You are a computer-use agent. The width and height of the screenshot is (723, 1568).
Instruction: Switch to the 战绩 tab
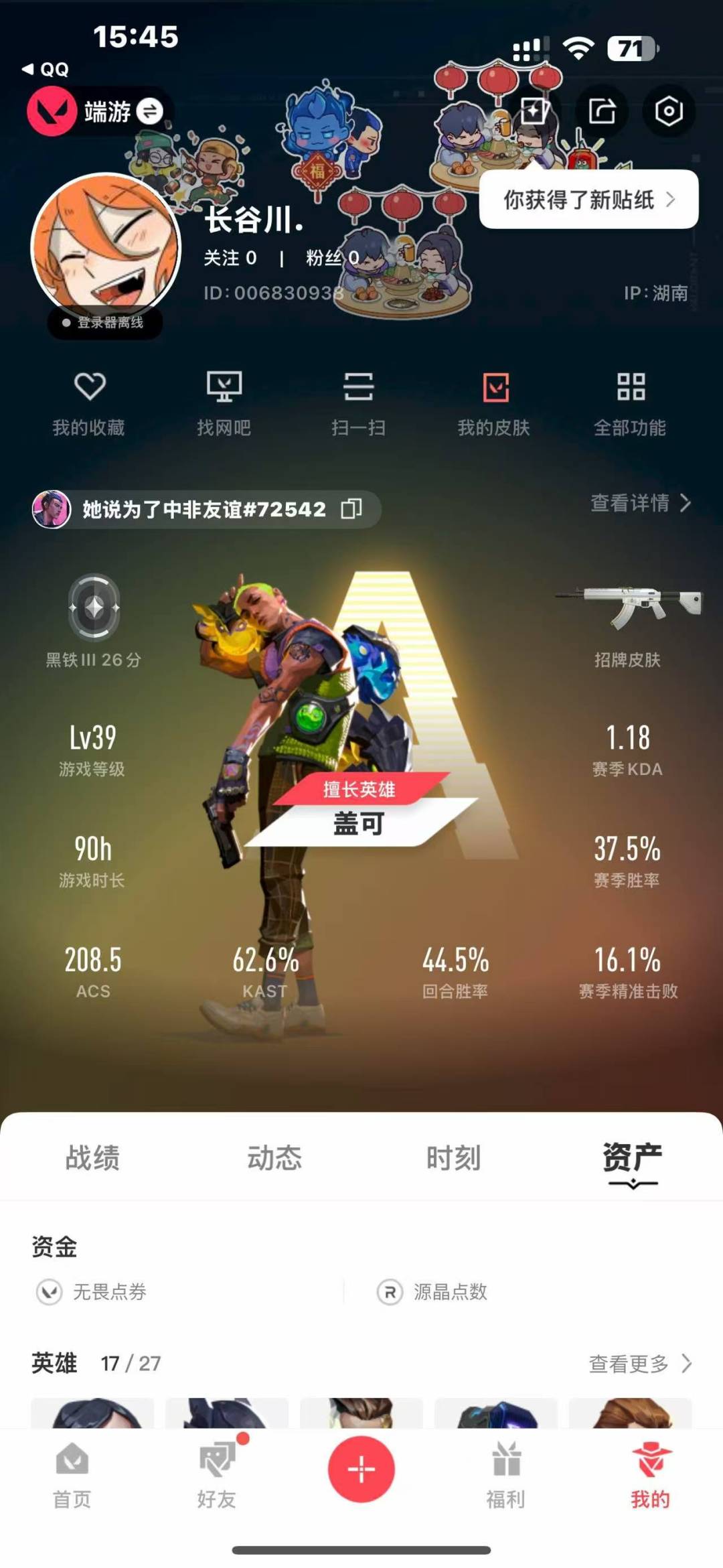tap(92, 1158)
